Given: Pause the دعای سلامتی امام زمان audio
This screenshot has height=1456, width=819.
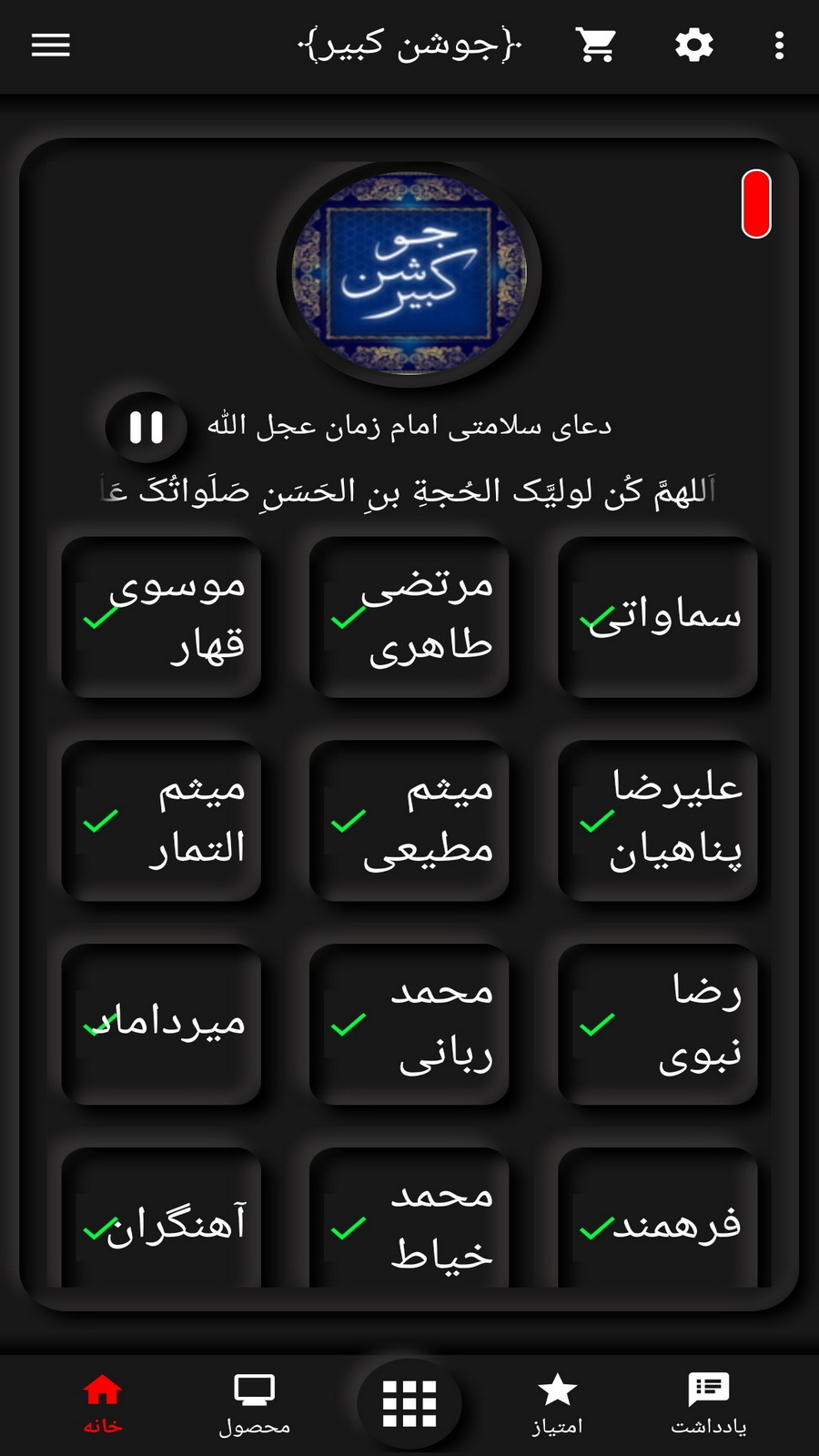Looking at the screenshot, I should click(147, 427).
